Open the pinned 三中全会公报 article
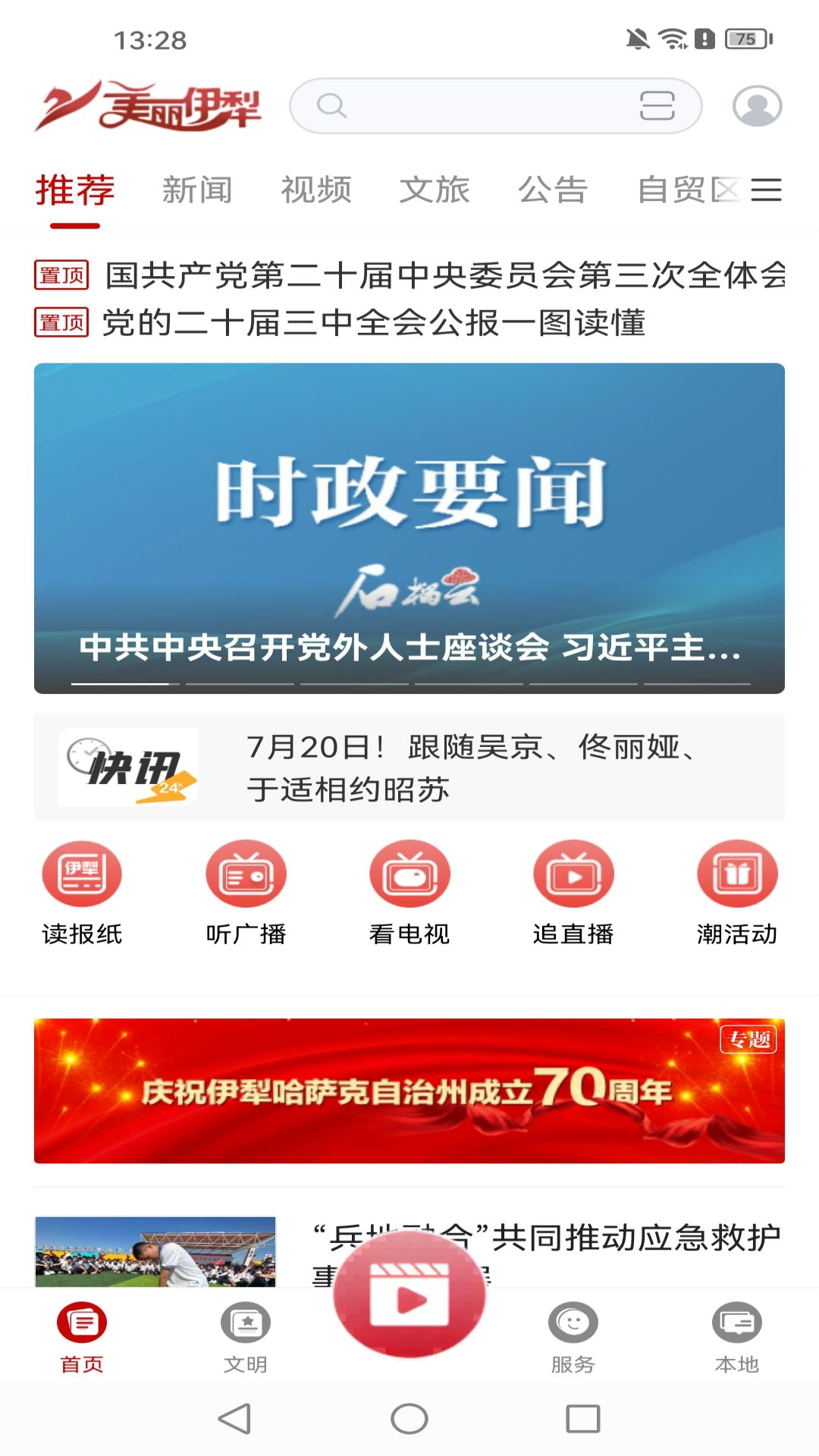Viewport: 819px width, 1456px height. (x=375, y=322)
